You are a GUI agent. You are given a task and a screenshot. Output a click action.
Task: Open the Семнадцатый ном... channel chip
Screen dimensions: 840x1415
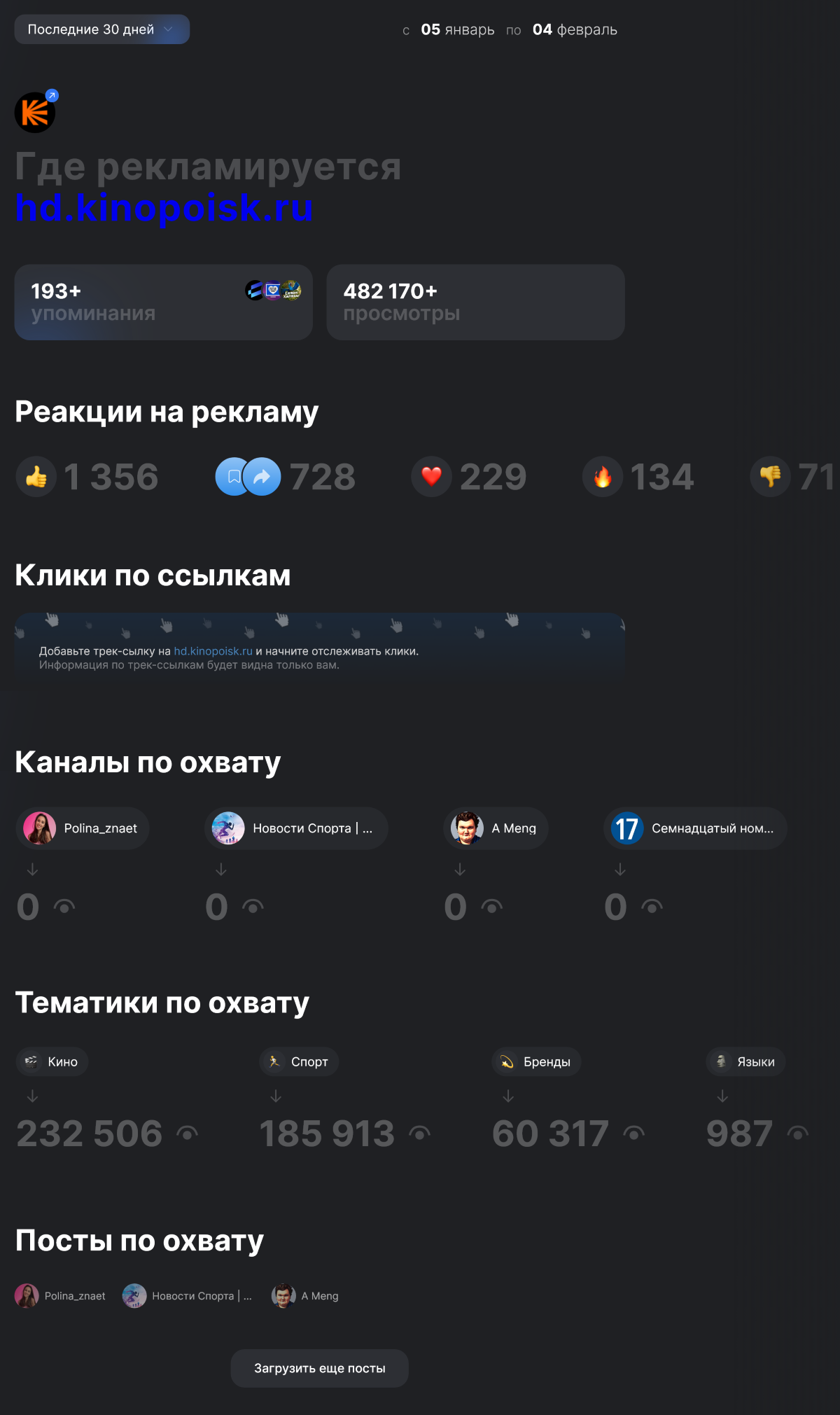point(695,828)
